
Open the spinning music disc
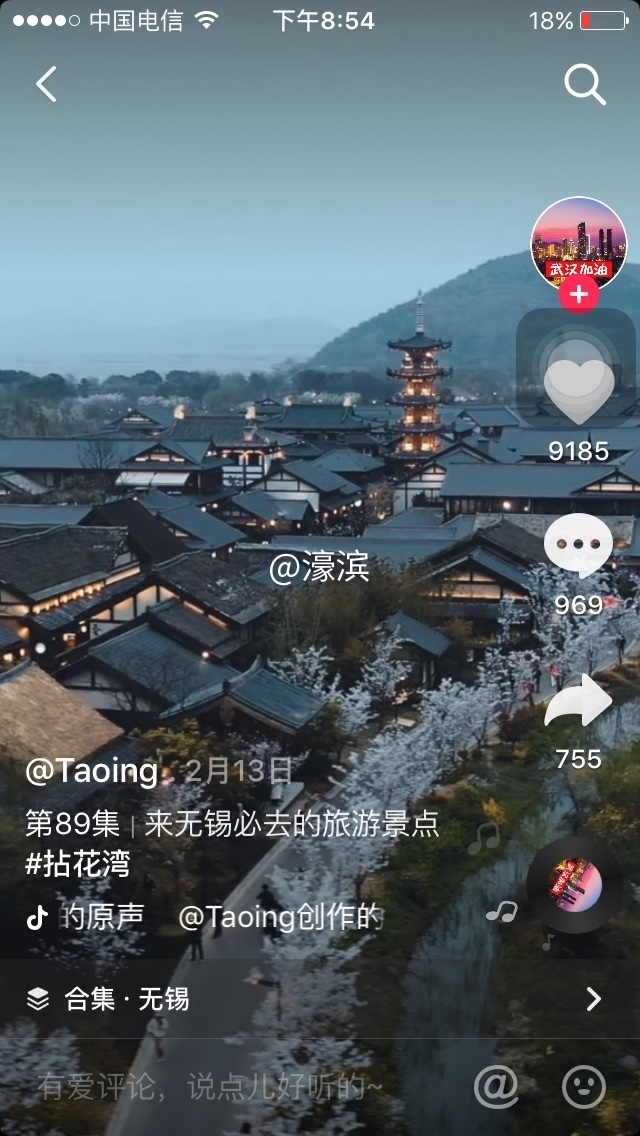coord(575,885)
